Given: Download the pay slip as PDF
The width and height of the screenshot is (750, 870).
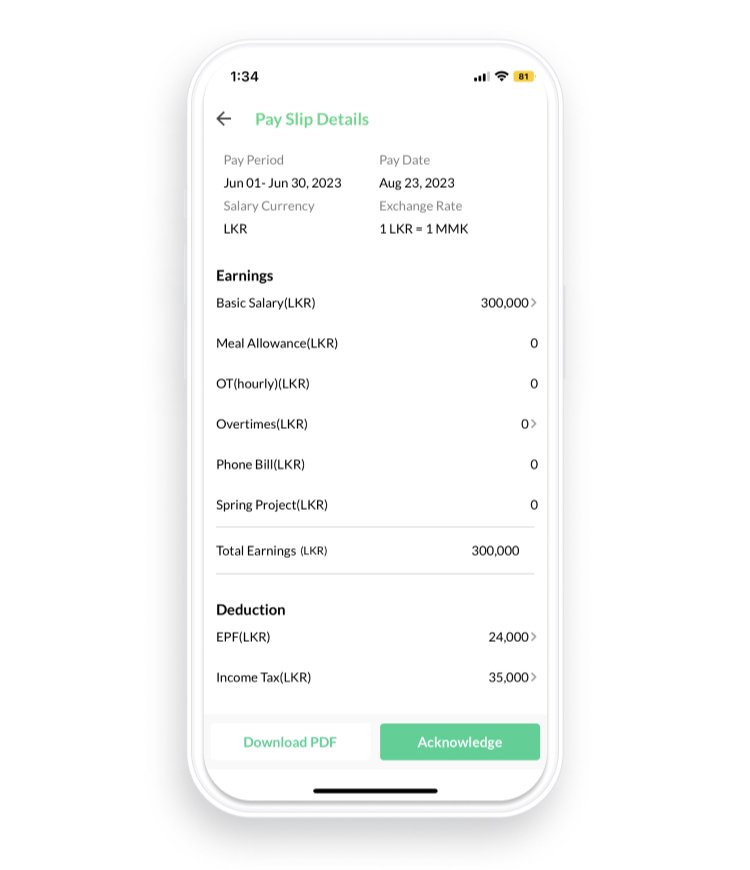Looking at the screenshot, I should (x=290, y=742).
